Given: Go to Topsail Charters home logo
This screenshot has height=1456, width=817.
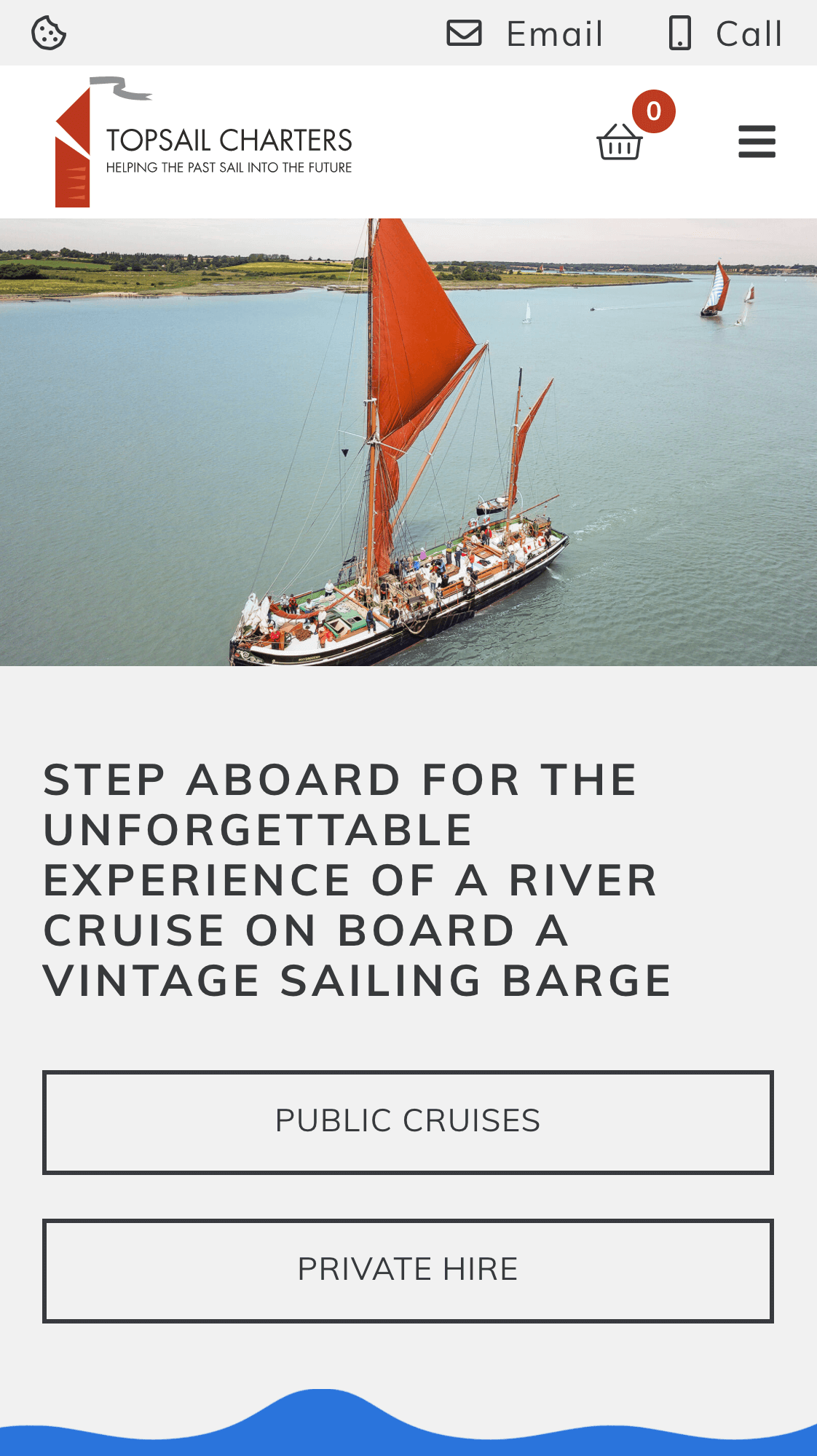Looking at the screenshot, I should pyautogui.click(x=204, y=142).
